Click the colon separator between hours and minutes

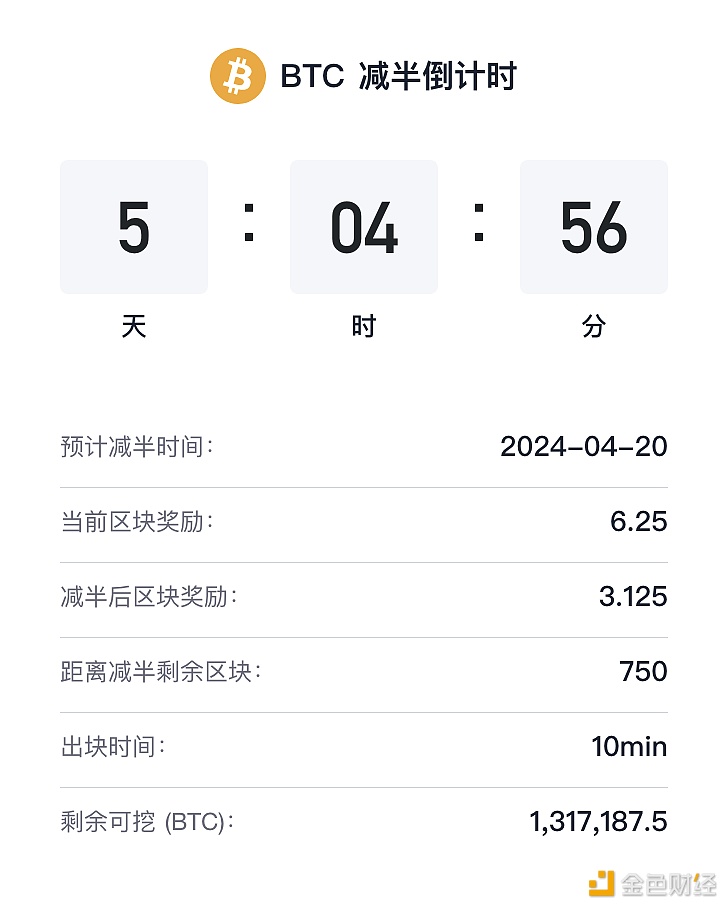coord(478,227)
